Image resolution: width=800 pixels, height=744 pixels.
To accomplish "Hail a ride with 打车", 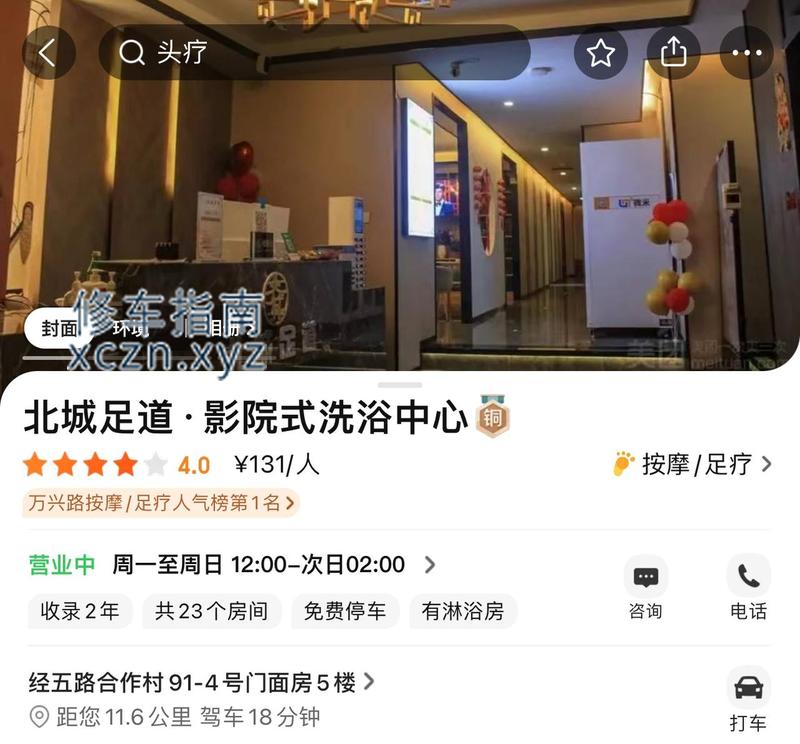I will point(748,699).
